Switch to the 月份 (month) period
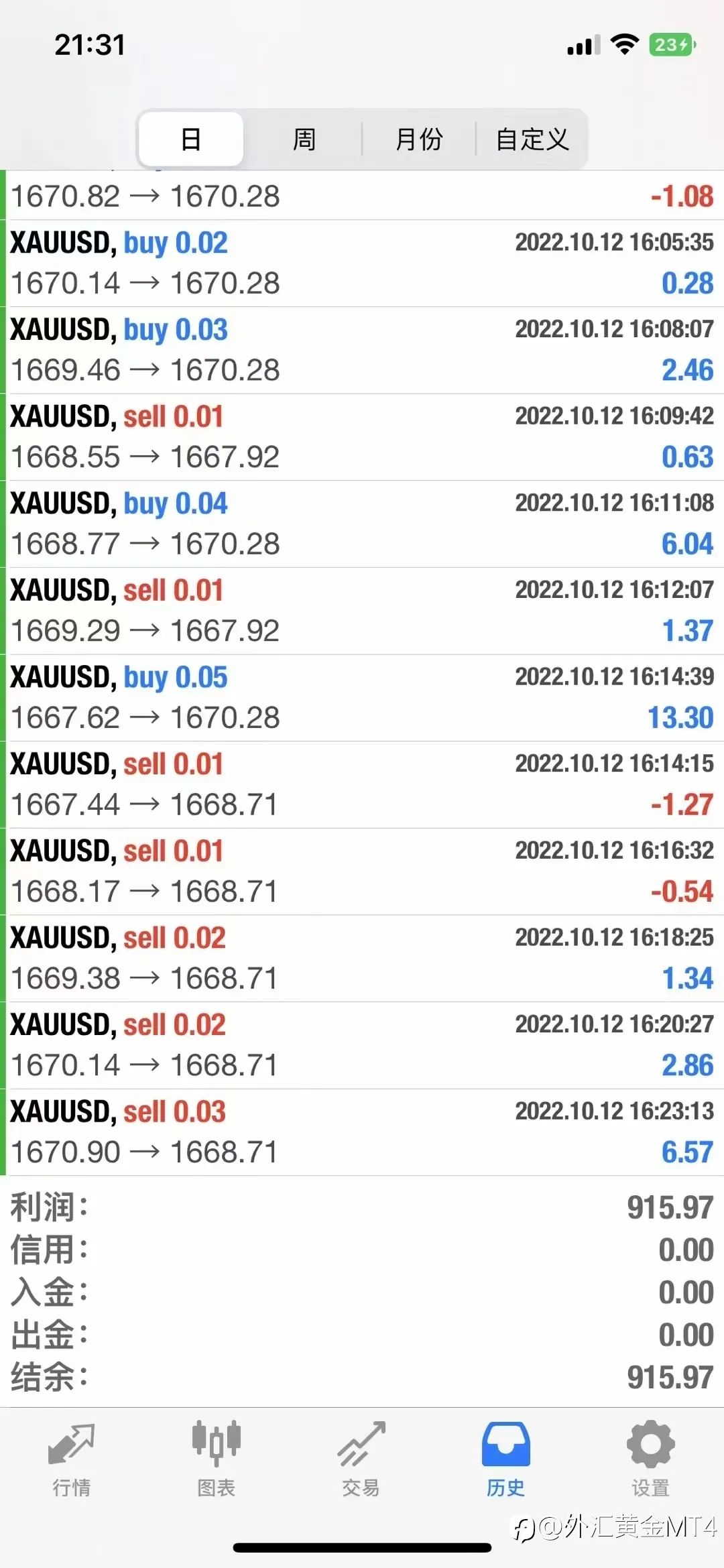724x1568 pixels. point(419,139)
